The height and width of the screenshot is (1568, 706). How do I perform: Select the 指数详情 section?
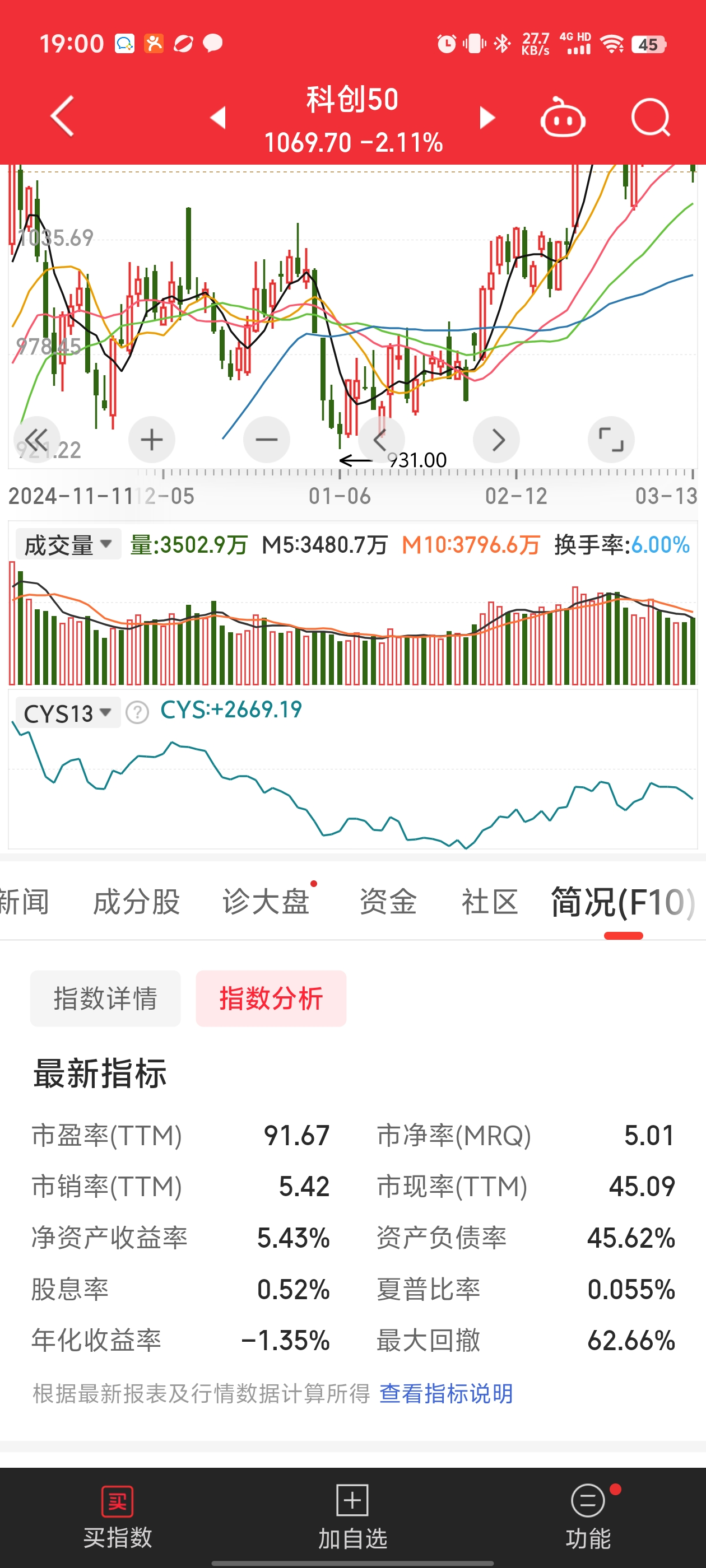tap(105, 998)
